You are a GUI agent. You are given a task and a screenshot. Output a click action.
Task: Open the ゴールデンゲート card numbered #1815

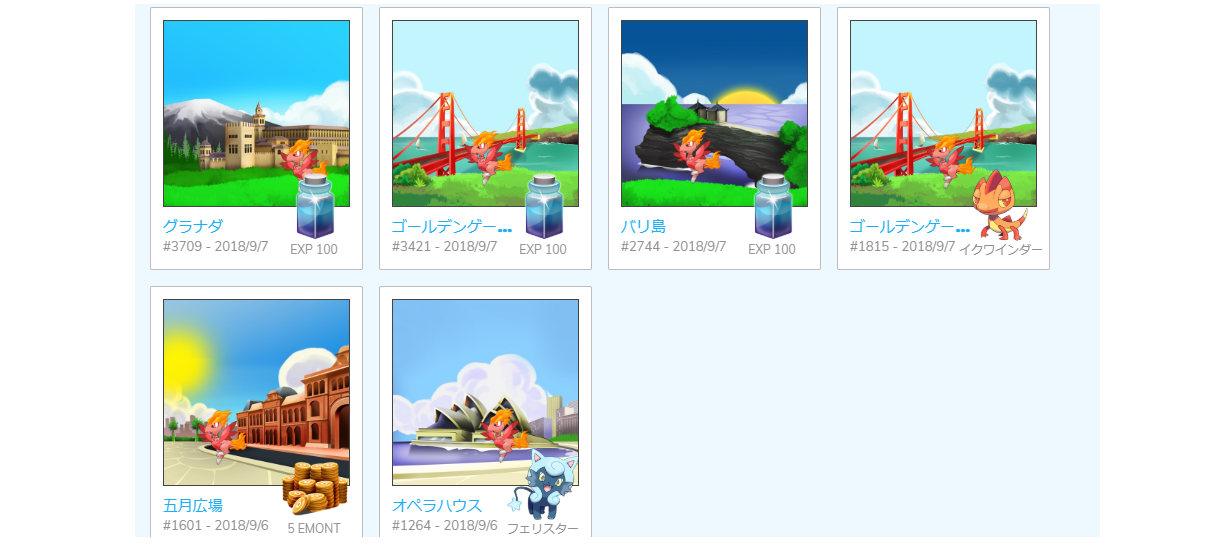[x=943, y=114]
